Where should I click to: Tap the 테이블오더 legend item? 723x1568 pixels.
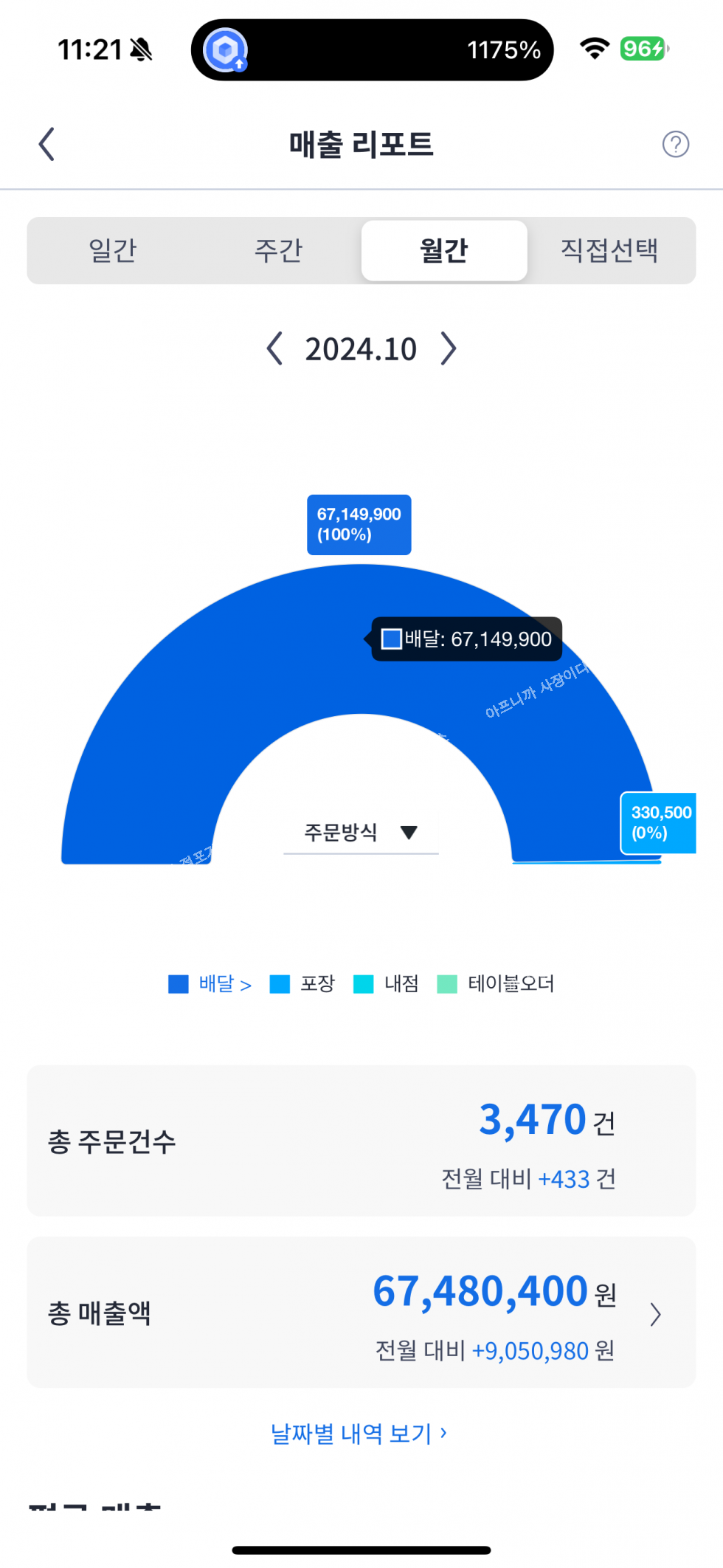[x=497, y=984]
